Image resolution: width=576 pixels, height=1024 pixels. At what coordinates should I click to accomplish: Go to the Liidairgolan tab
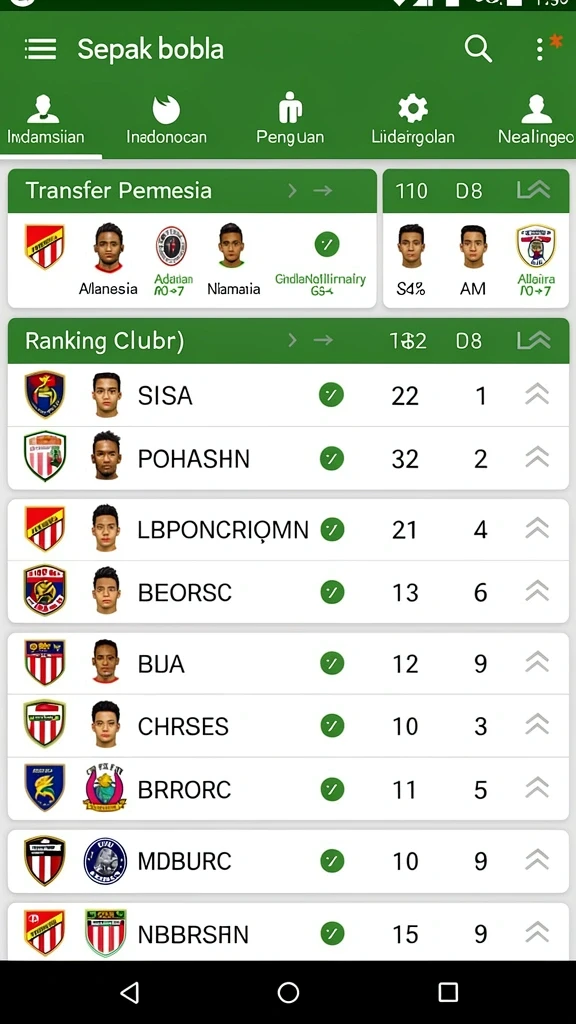point(413,120)
